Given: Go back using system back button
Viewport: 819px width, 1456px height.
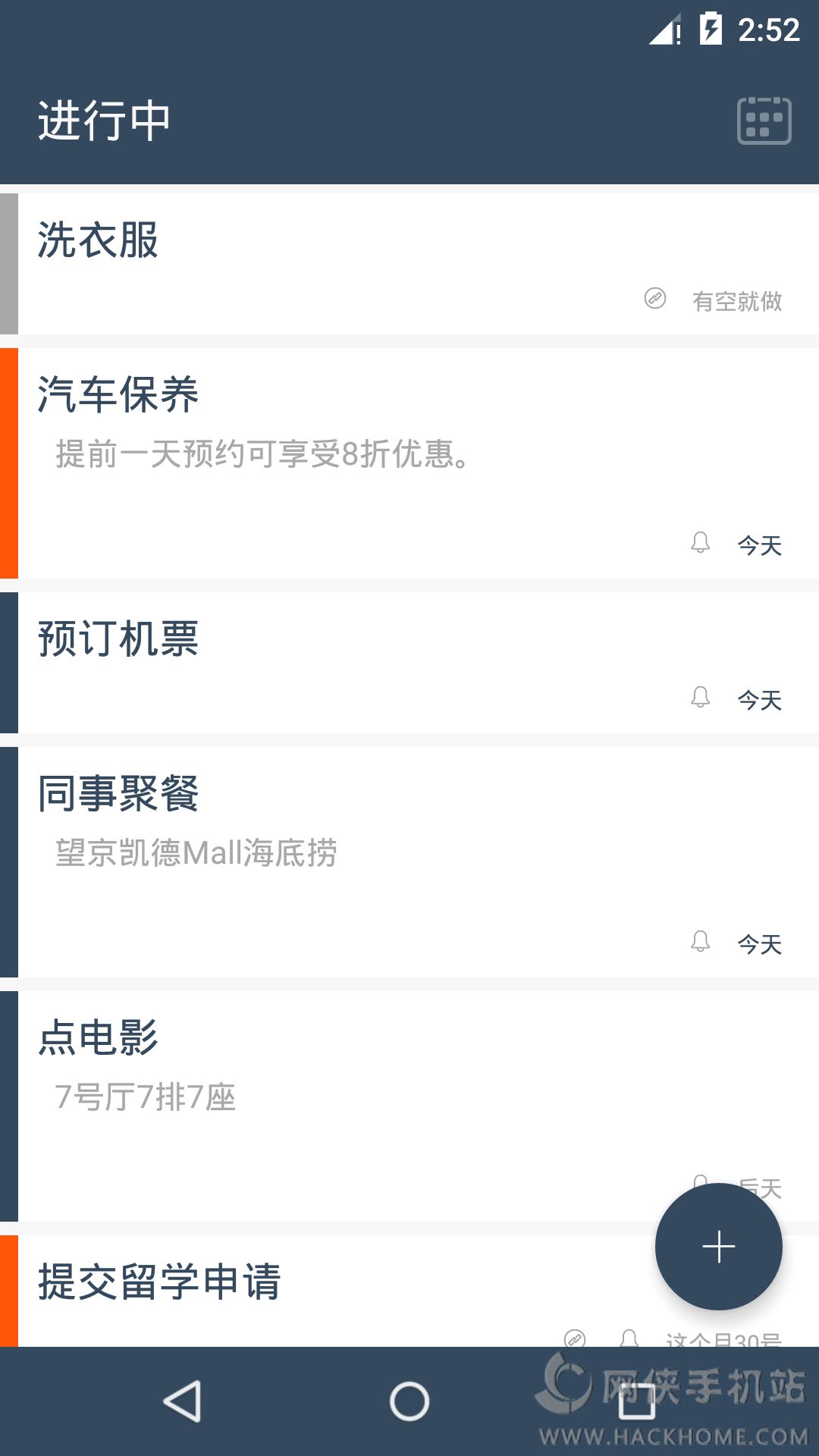Looking at the screenshot, I should coord(183,1401).
